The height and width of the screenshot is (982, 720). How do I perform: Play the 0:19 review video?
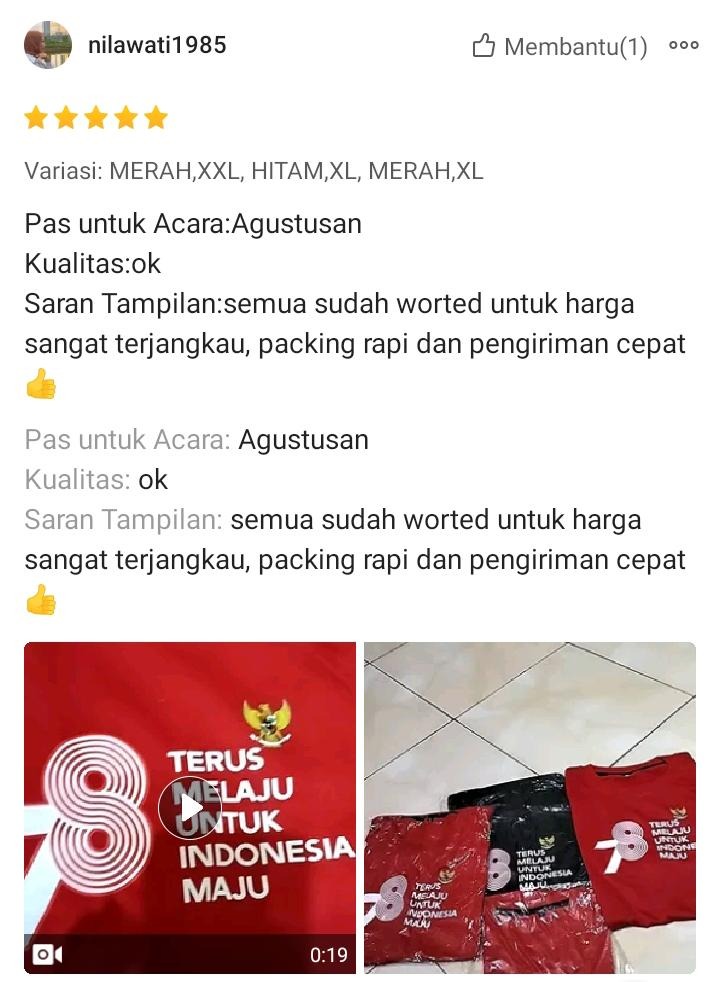coord(189,807)
